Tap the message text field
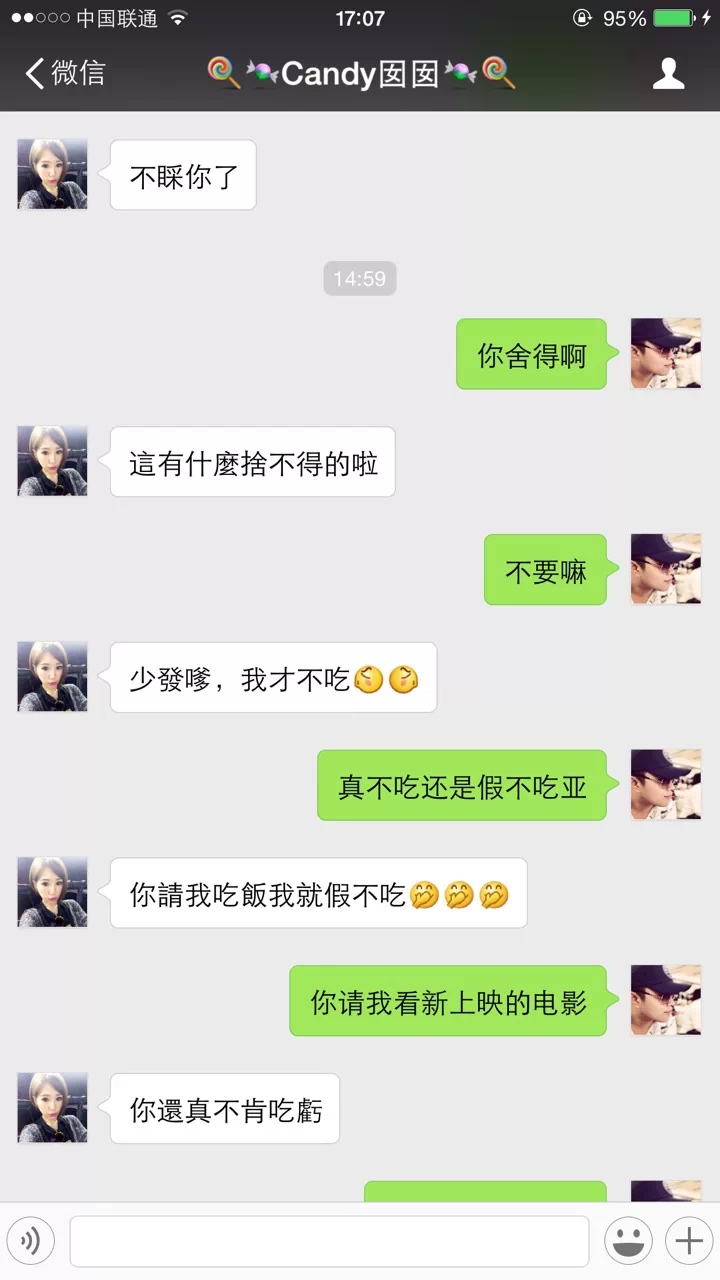Image resolution: width=720 pixels, height=1280 pixels. pyautogui.click(x=329, y=1242)
